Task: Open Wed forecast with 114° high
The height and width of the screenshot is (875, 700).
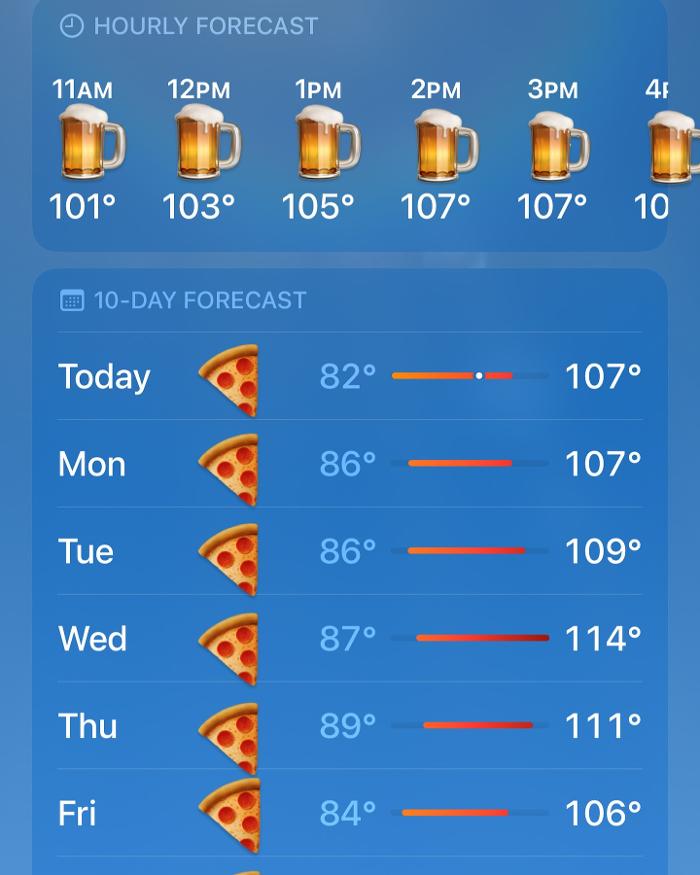Action: tap(349, 638)
